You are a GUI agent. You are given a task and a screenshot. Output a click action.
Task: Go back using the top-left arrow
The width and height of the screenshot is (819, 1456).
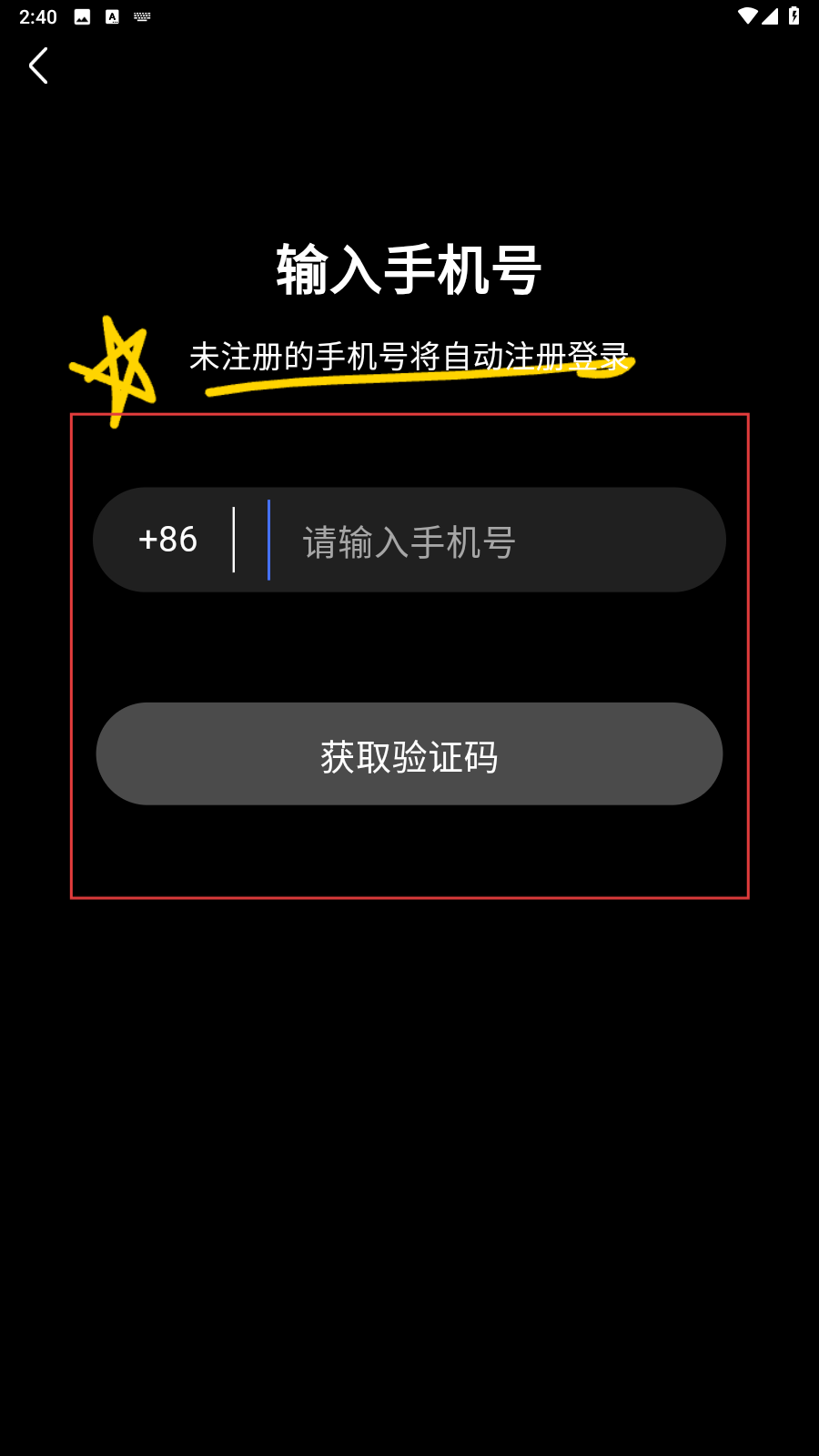(x=38, y=66)
